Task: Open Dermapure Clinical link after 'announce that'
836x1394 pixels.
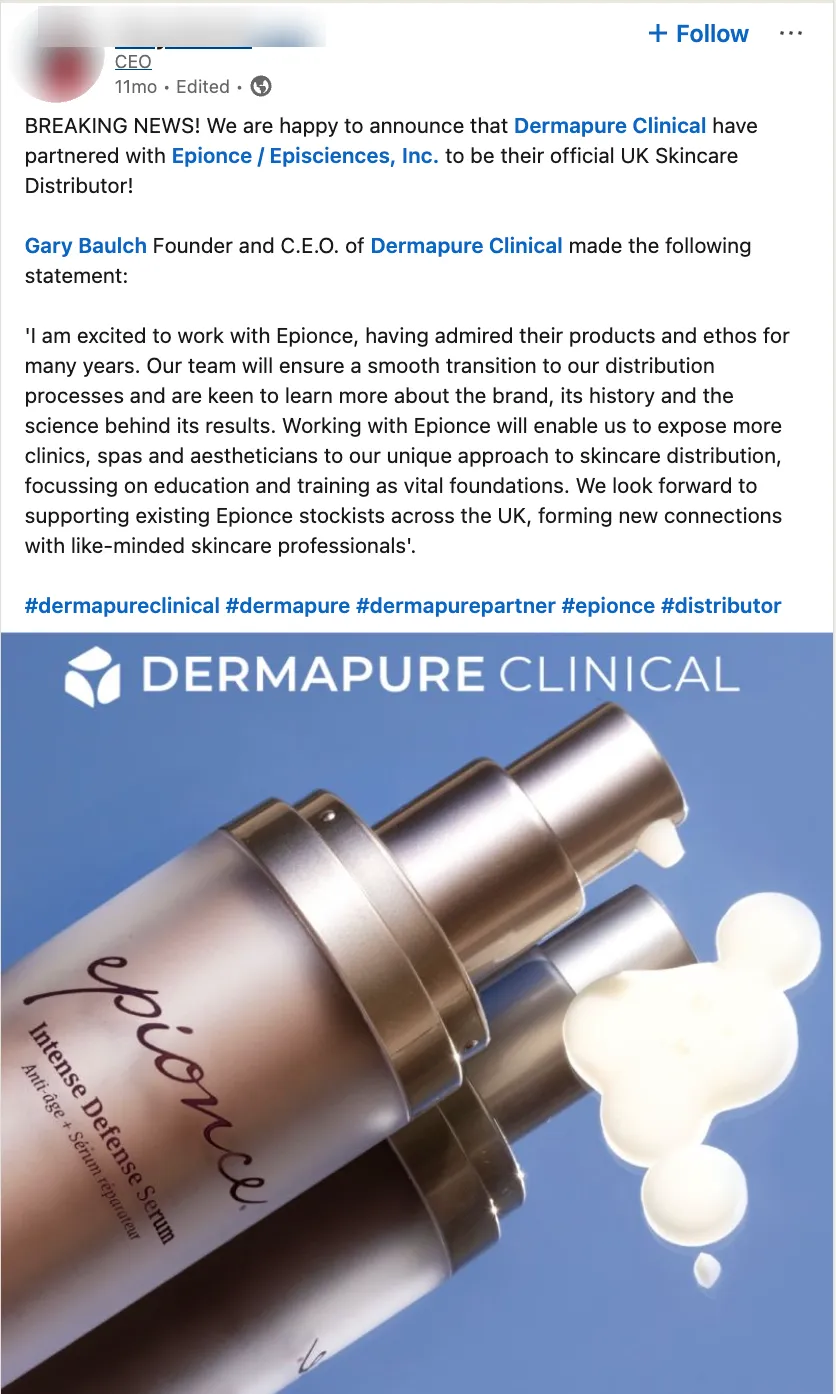Action: pos(610,126)
